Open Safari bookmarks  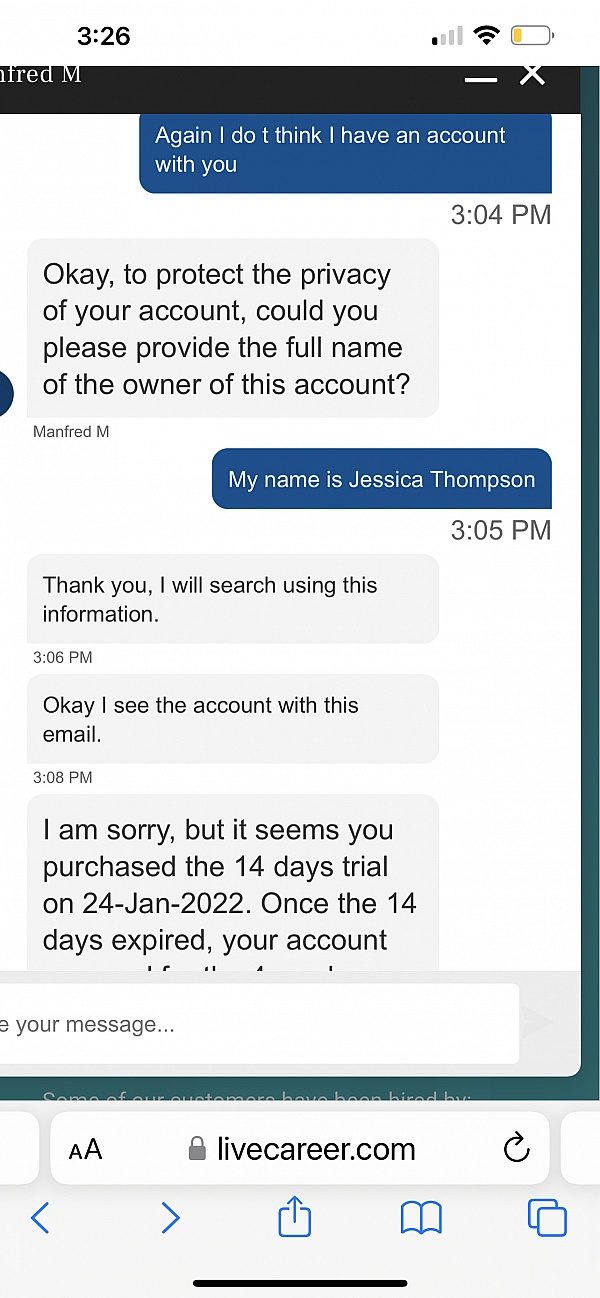[x=421, y=1218]
